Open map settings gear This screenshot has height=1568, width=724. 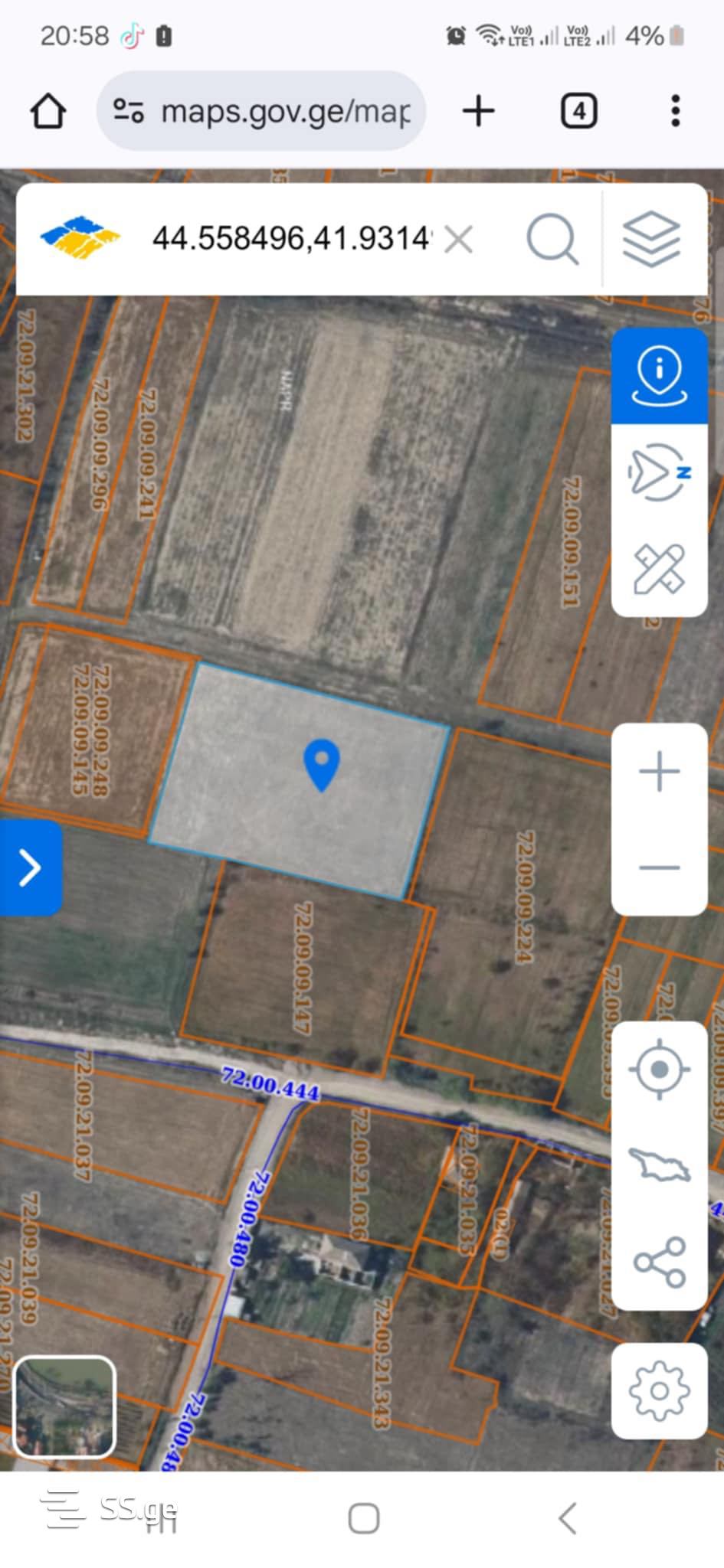click(x=659, y=1390)
